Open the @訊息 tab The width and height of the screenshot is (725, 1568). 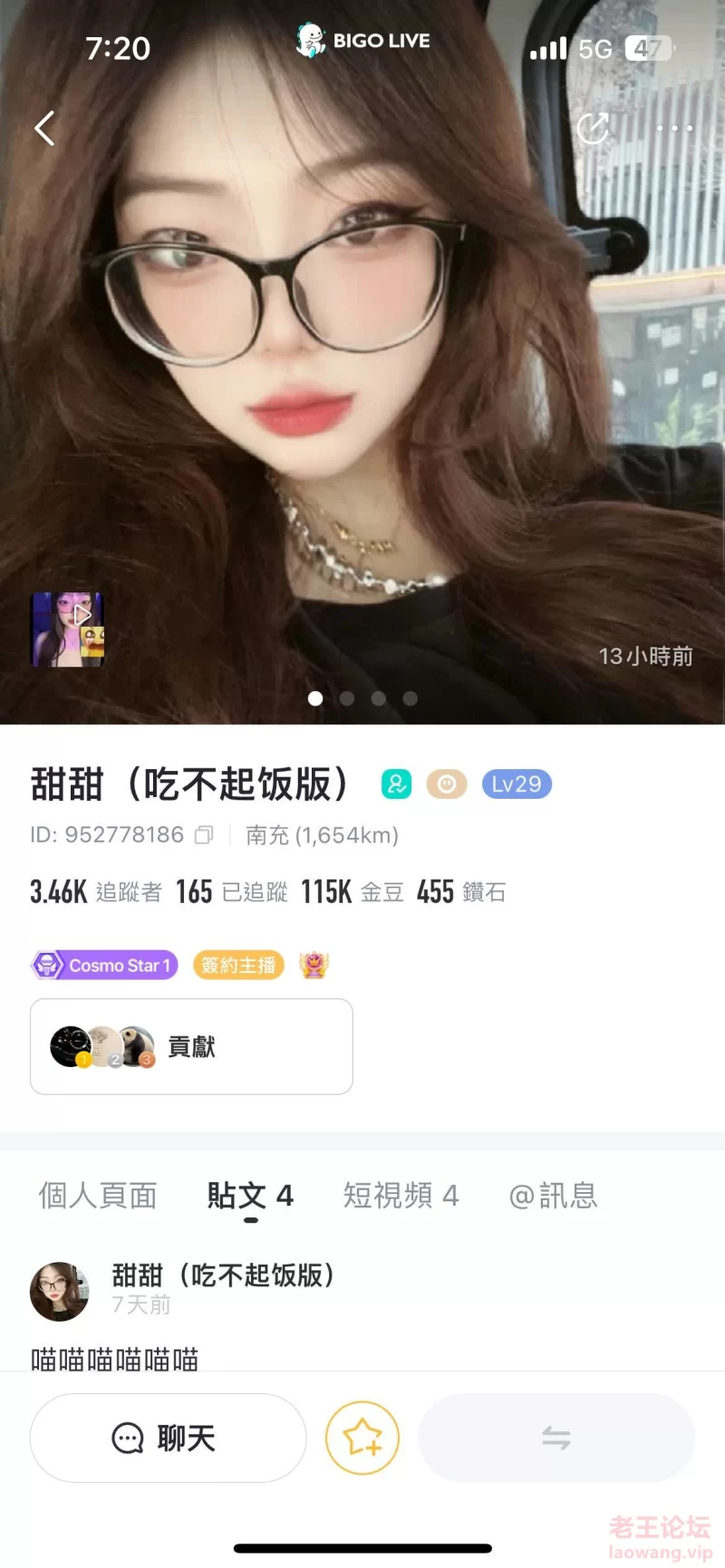(x=553, y=1196)
